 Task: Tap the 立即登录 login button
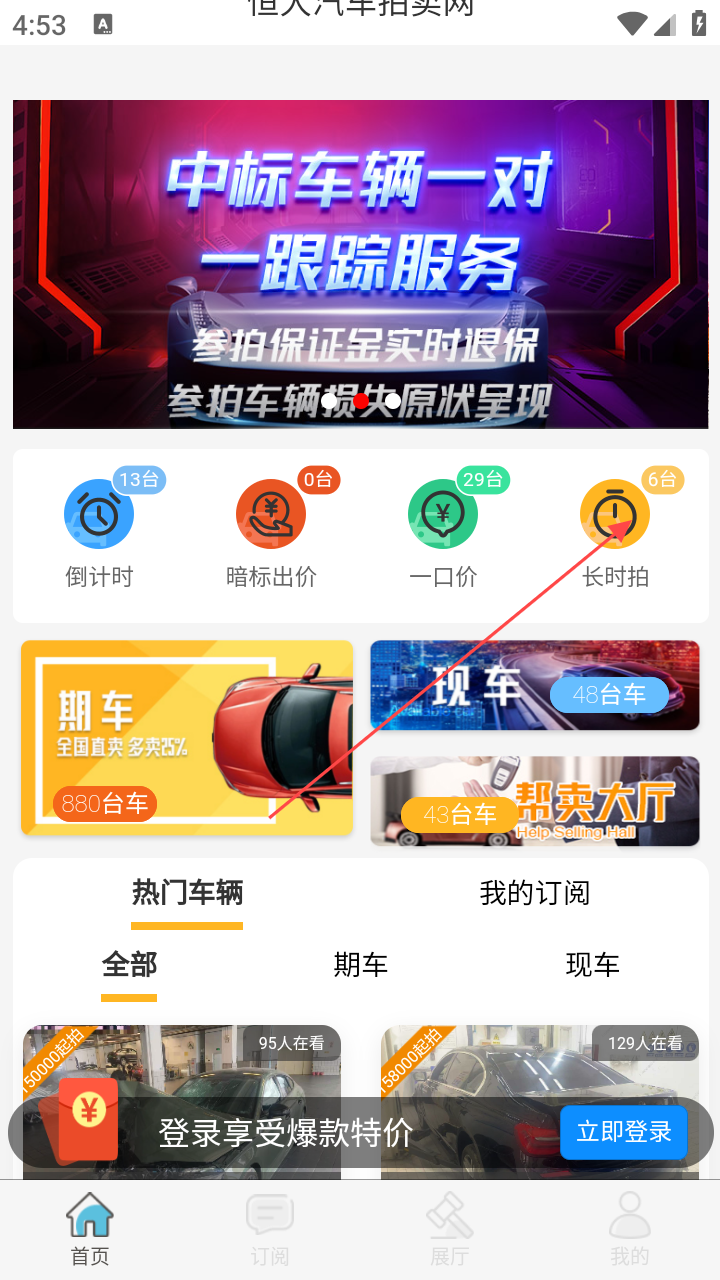click(623, 1132)
